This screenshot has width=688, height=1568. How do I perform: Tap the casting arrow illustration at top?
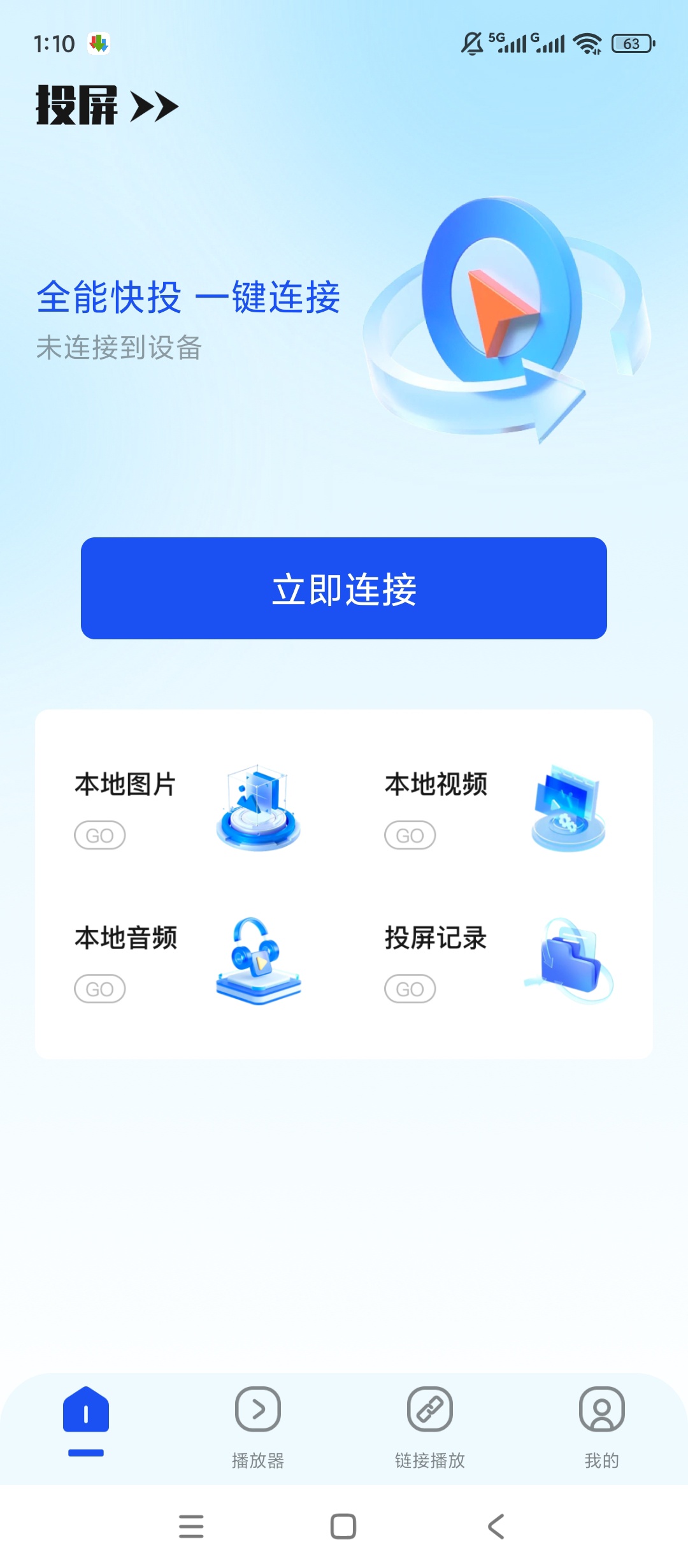(497, 319)
